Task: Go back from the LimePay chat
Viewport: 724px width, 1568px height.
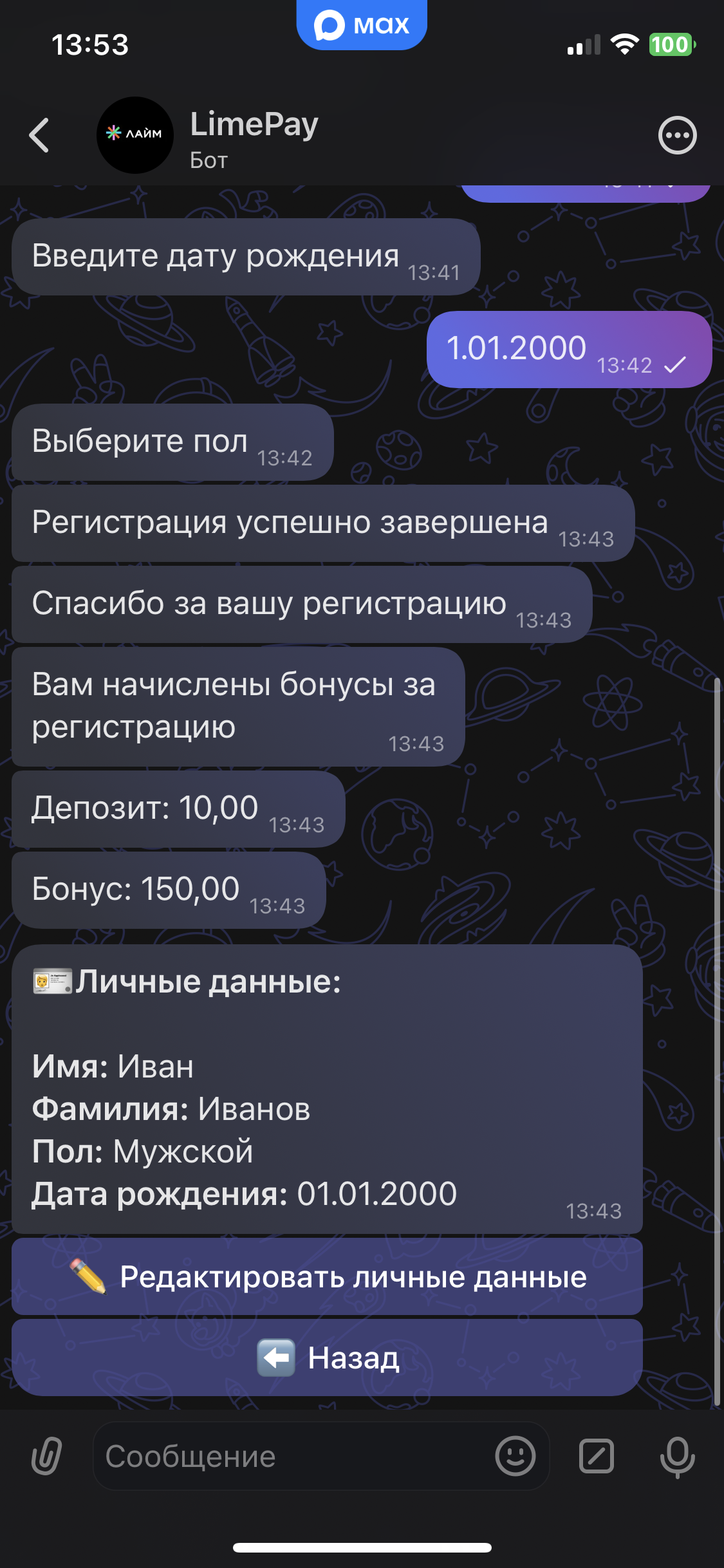Action: 39,135
